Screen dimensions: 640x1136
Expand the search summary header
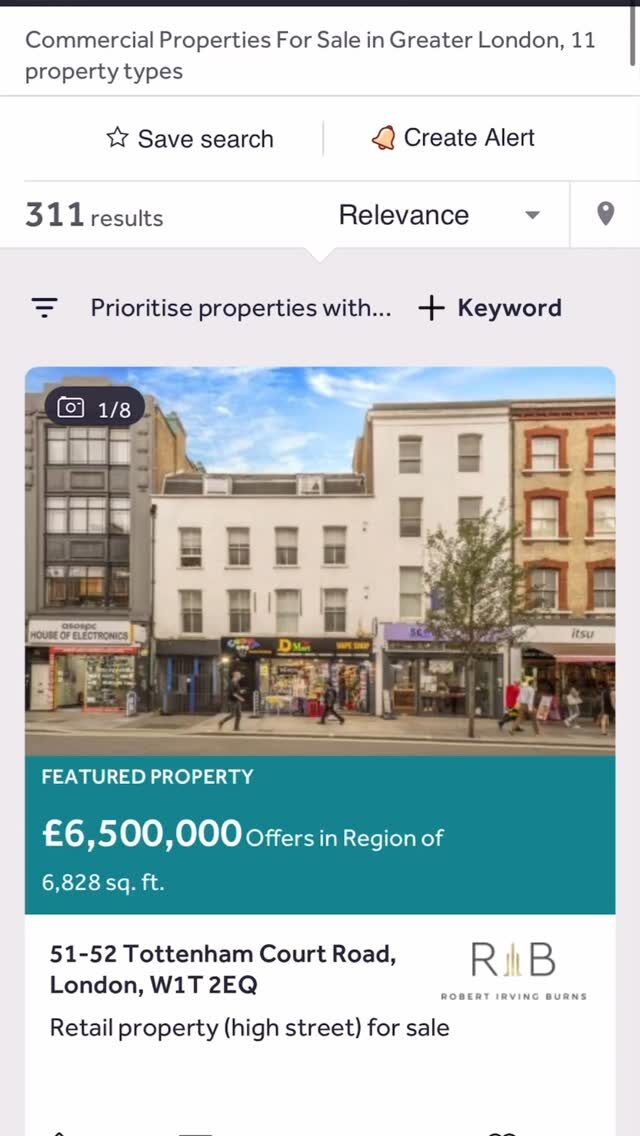click(310, 56)
